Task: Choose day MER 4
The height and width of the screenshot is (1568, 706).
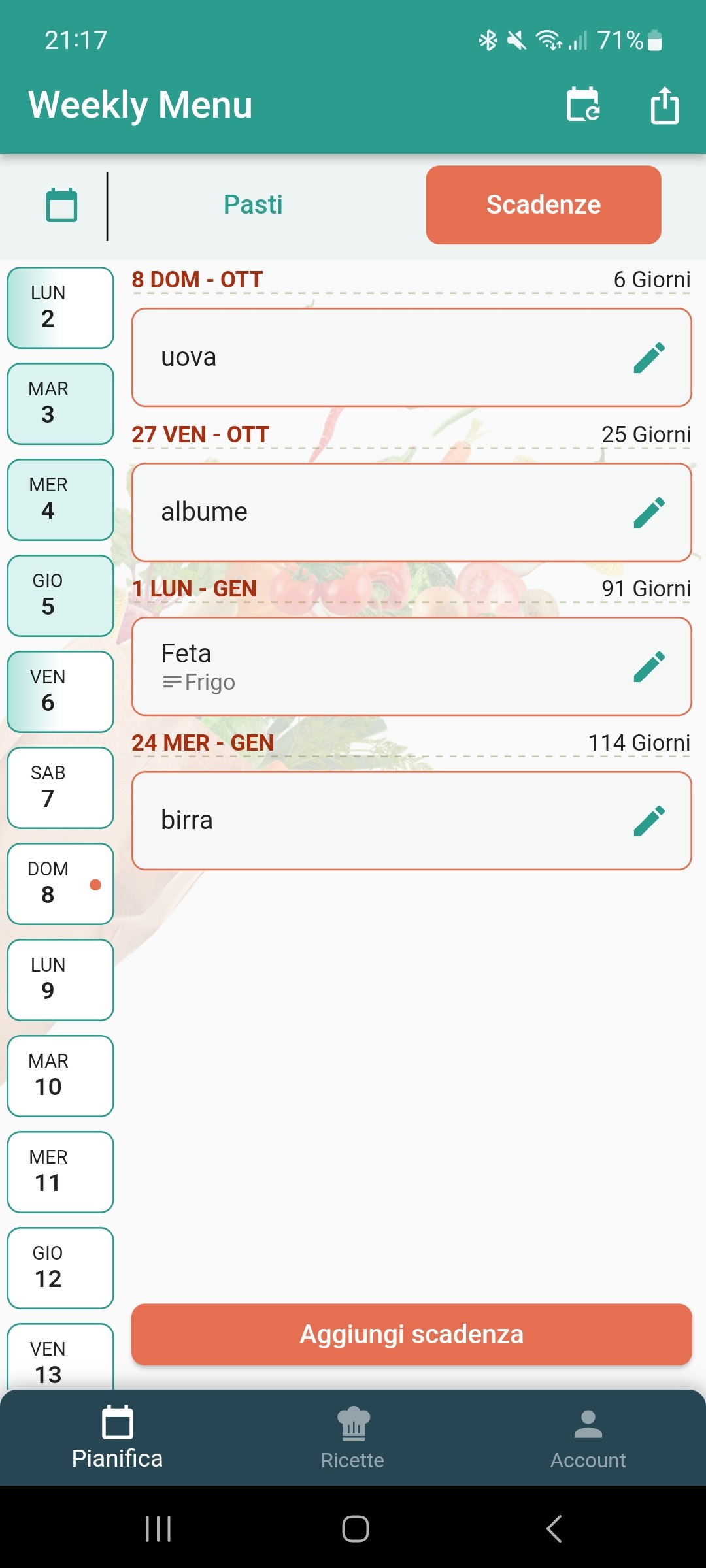Action: tap(61, 500)
